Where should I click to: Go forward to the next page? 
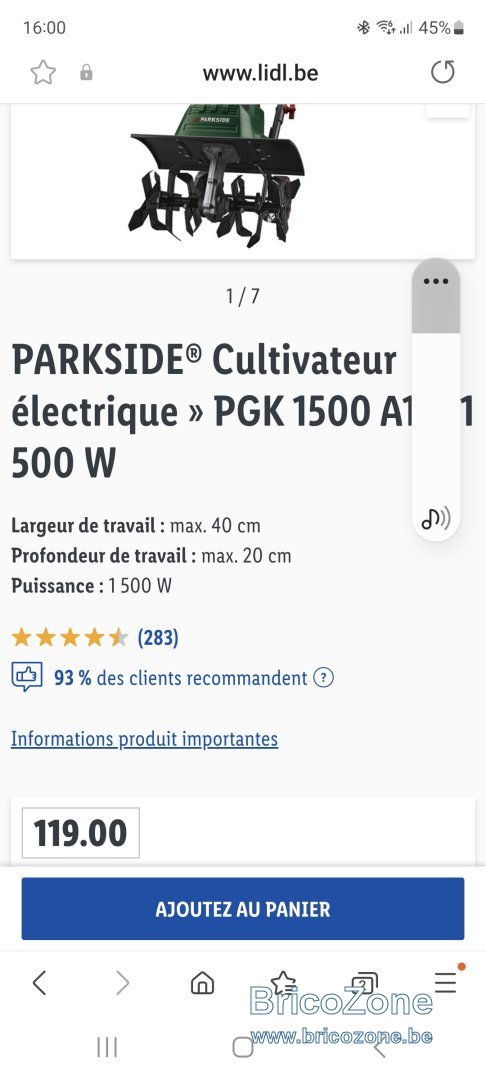[x=122, y=983]
